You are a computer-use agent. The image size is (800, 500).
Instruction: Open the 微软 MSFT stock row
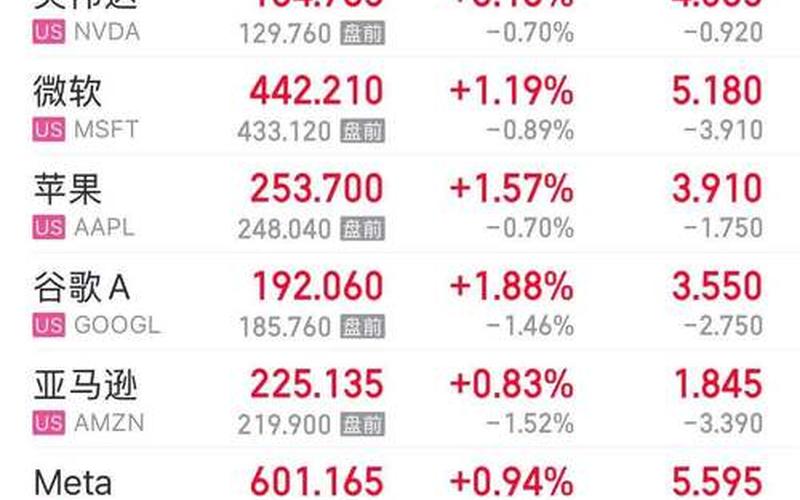pos(400,108)
